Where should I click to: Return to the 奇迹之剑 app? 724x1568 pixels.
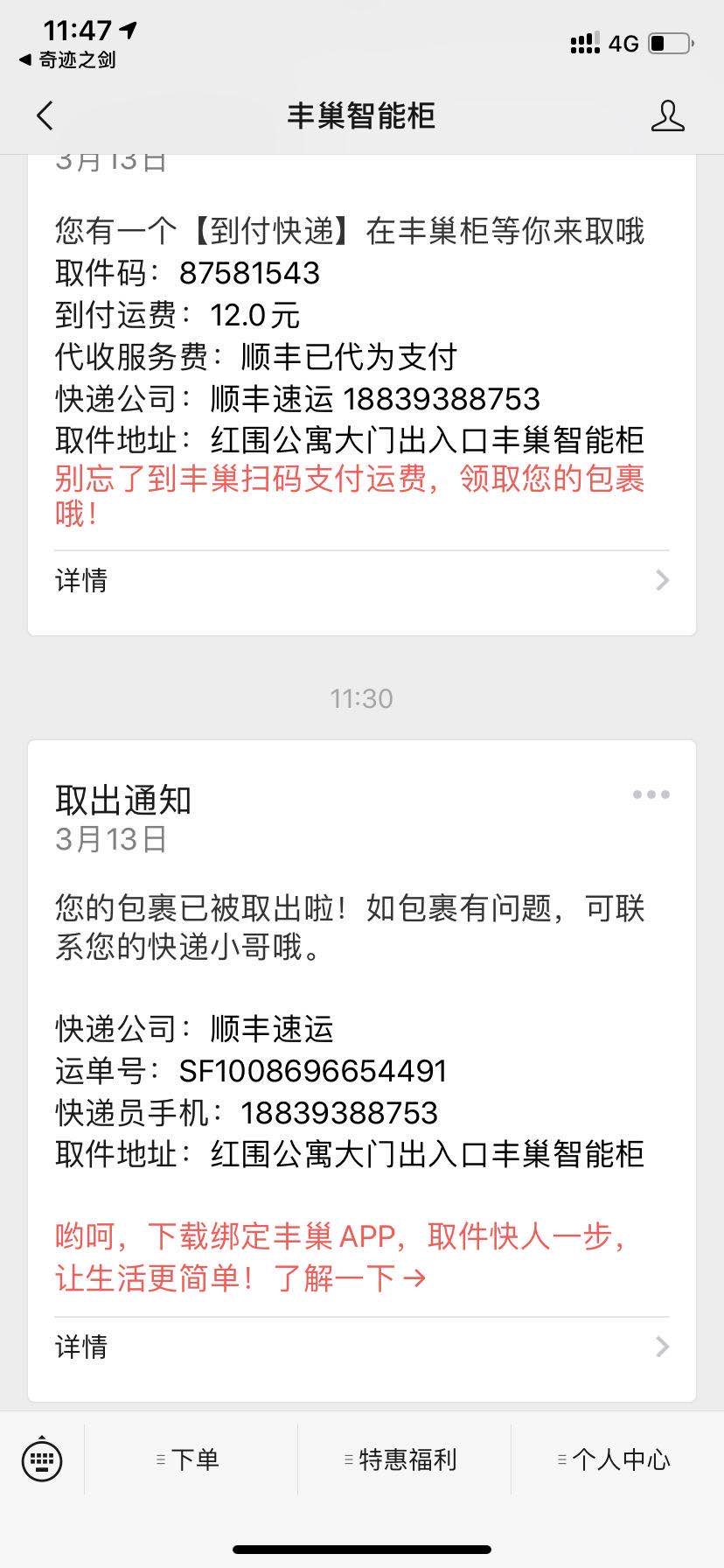tap(66, 60)
